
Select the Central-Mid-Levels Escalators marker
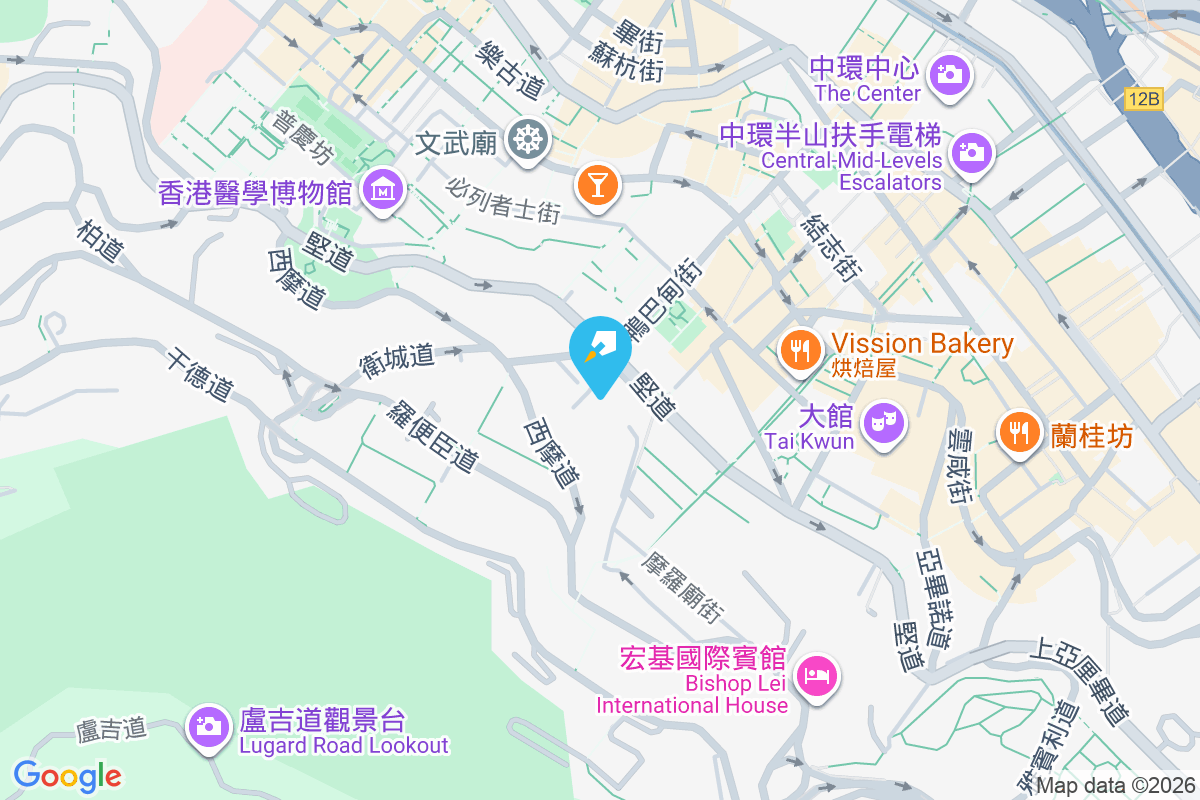(971, 152)
